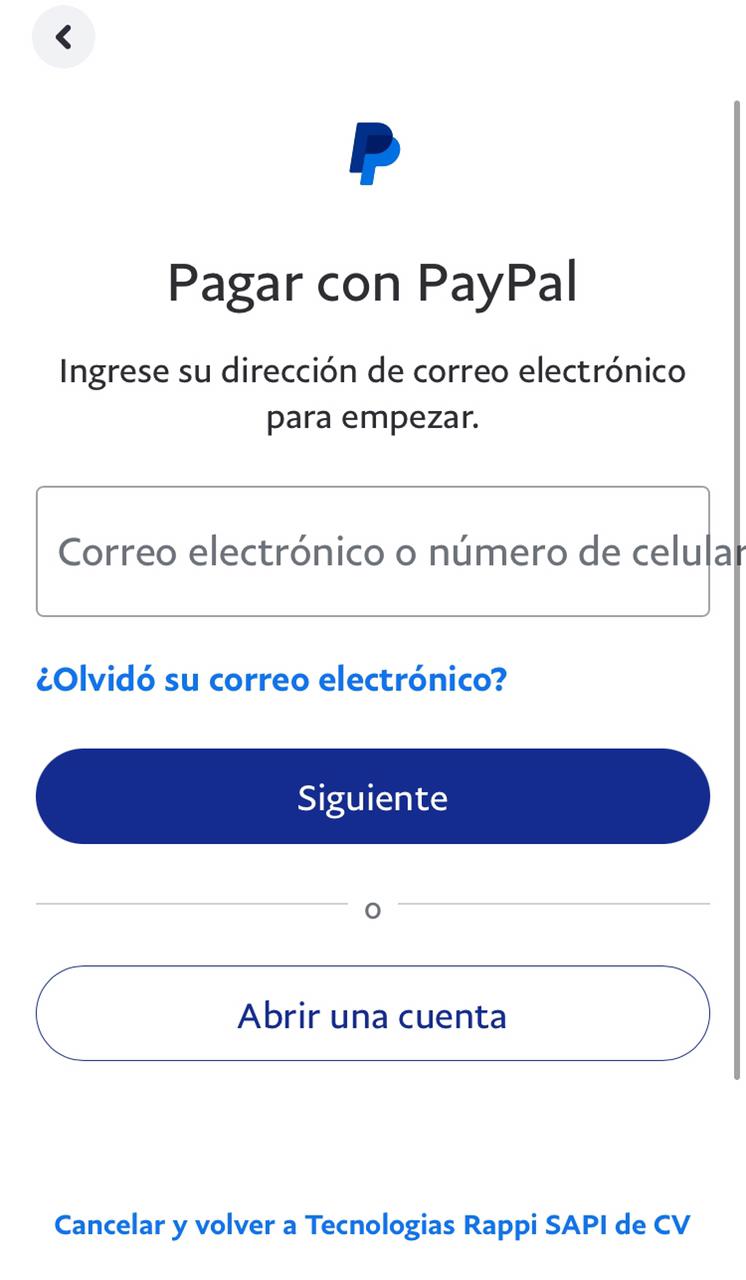The image size is (746, 1280).
Task: Click the 'o' divider between options
Action: 372,910
